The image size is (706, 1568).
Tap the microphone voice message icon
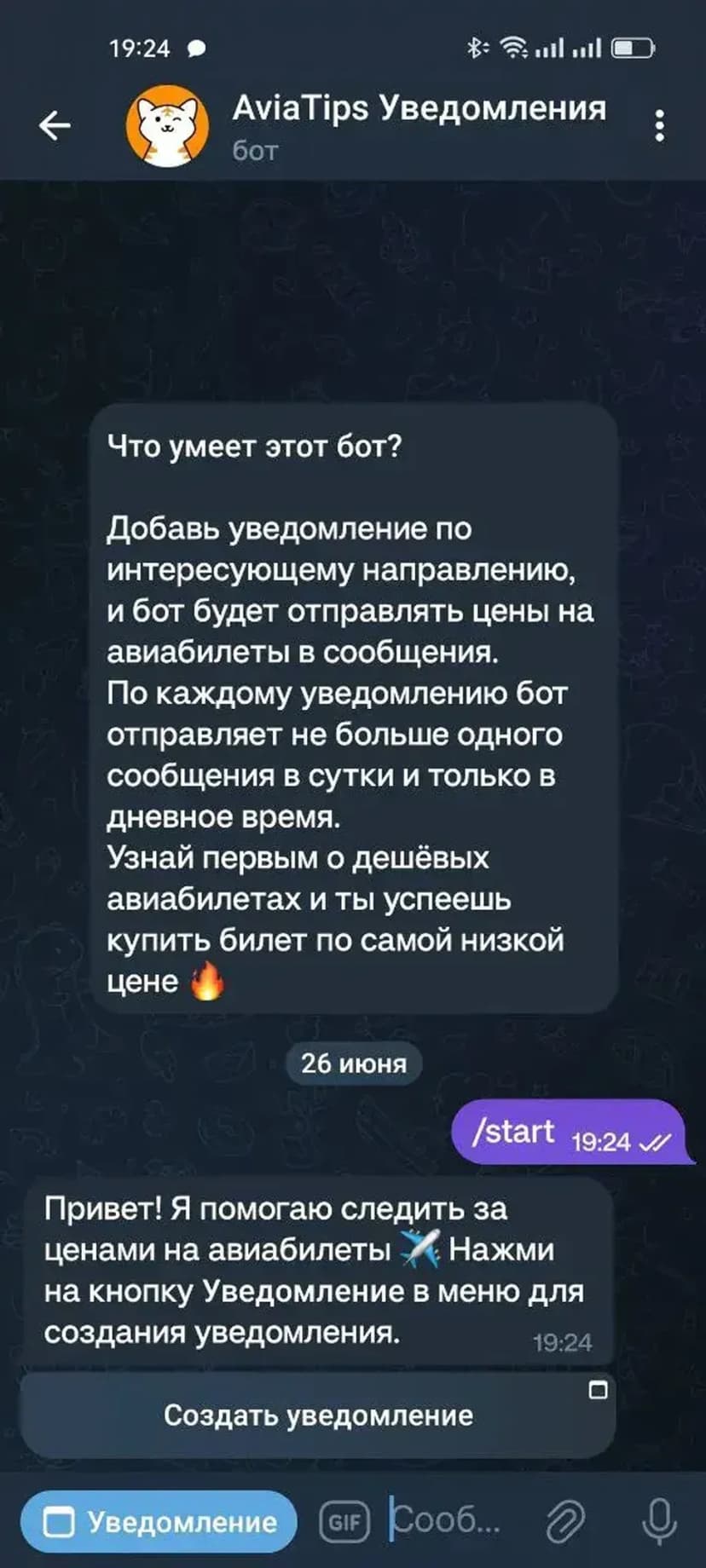(658, 1522)
